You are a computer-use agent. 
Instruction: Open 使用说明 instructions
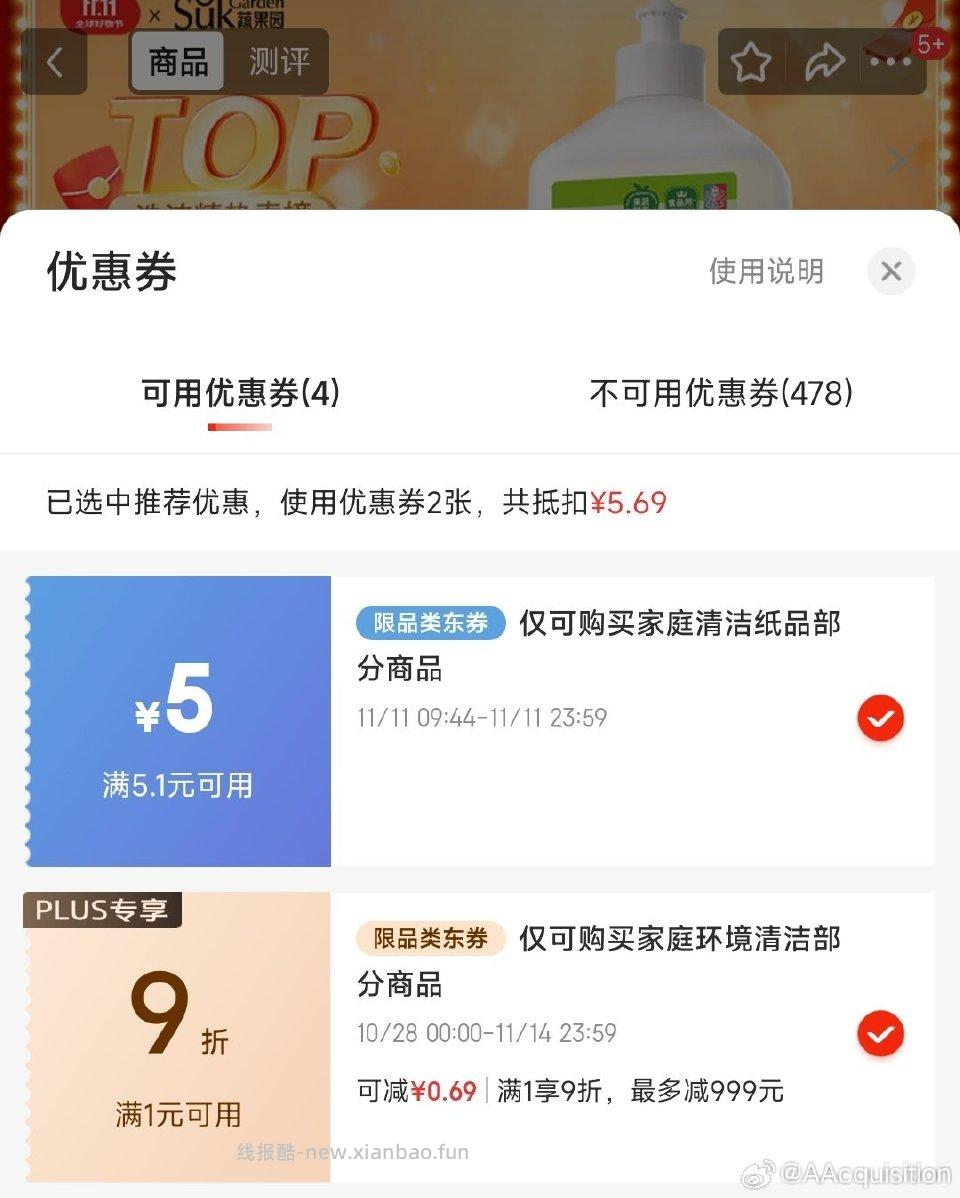coord(766,271)
